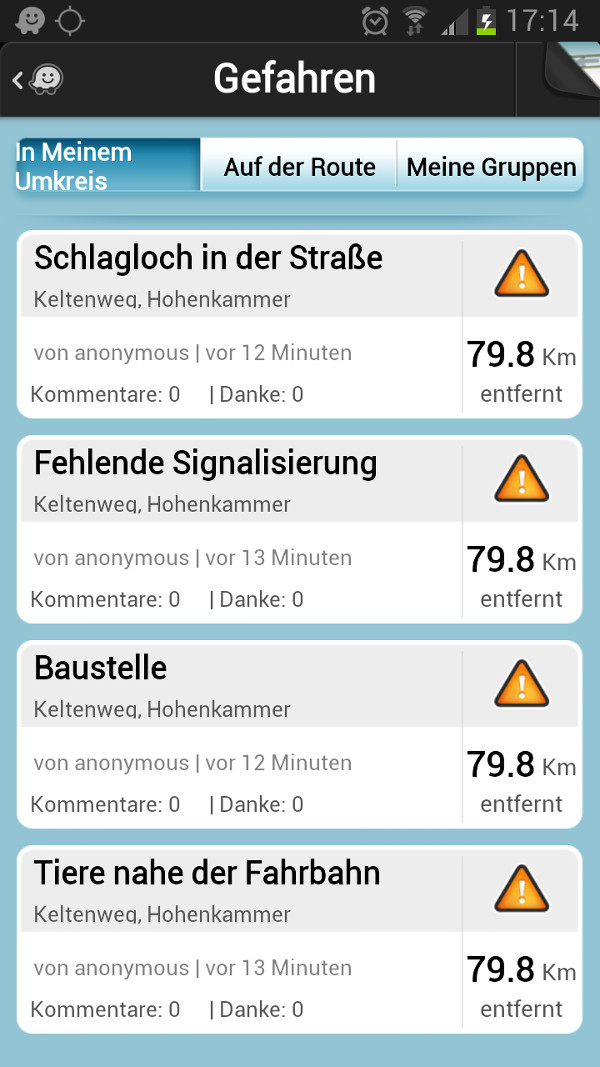Switch to the Meine Gruppen tab
Image resolution: width=600 pixels, height=1067 pixels.
pos(491,167)
